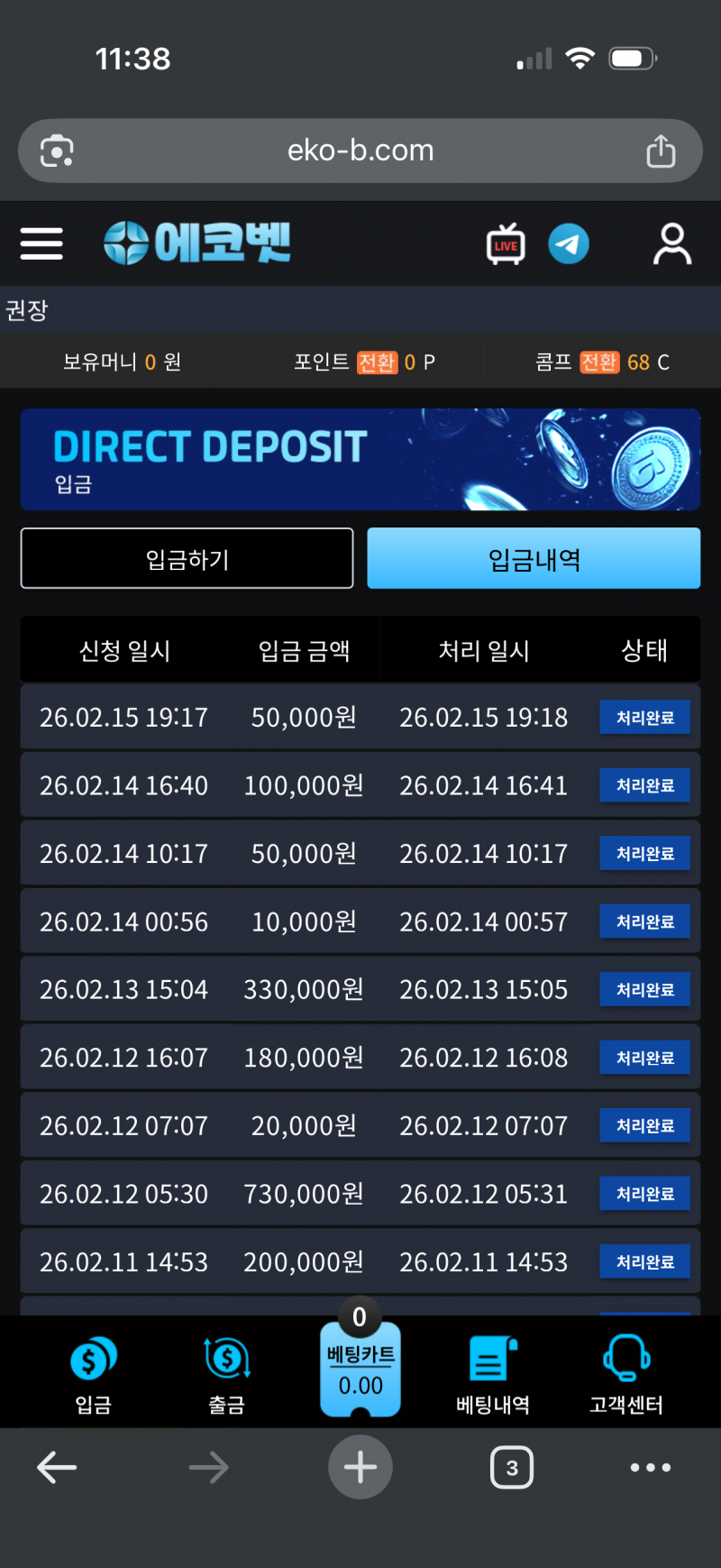
Task: Tap the 전환 button next to 콤프
Action: pyautogui.click(x=599, y=362)
